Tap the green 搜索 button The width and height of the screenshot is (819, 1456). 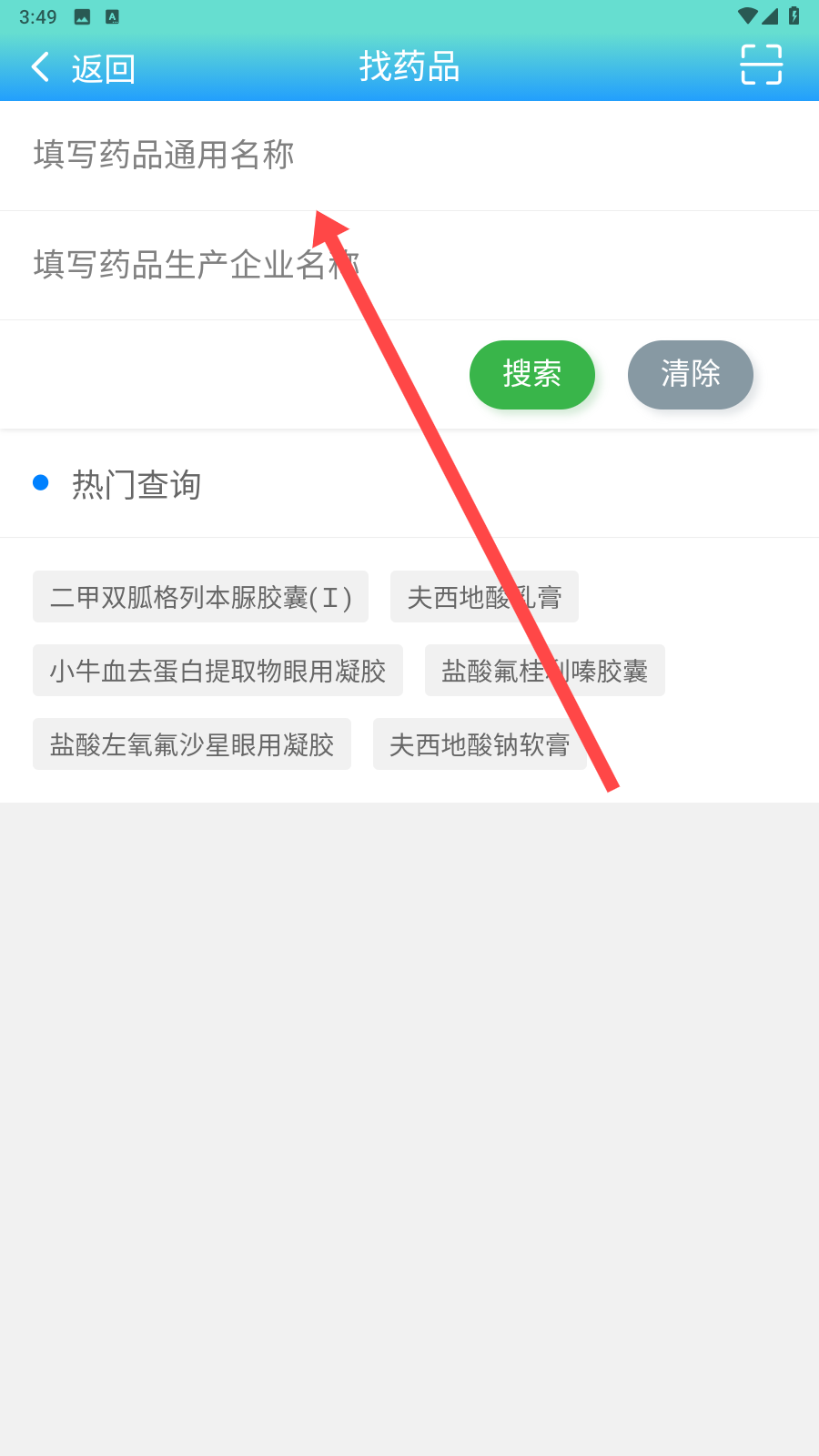pos(531,374)
